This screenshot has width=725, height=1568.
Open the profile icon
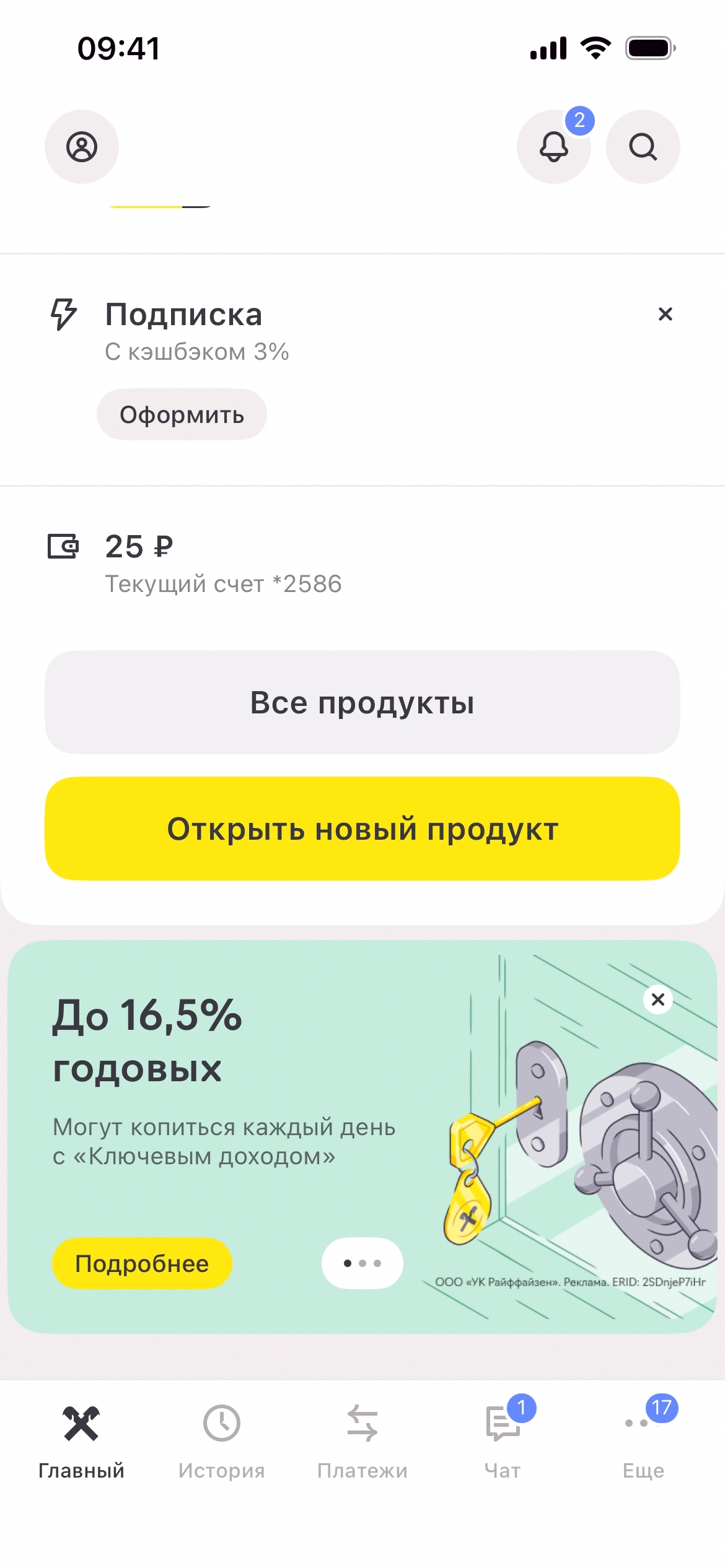82,147
